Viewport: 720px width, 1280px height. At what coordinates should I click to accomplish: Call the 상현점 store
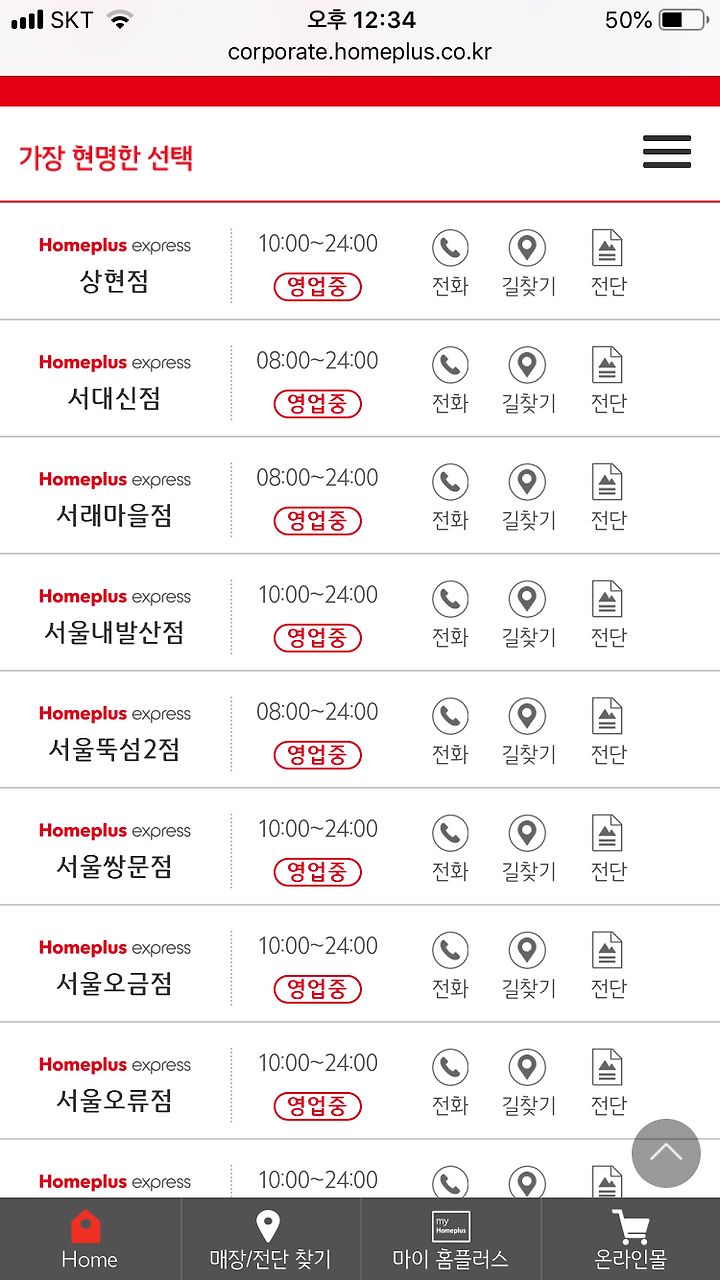[450, 263]
